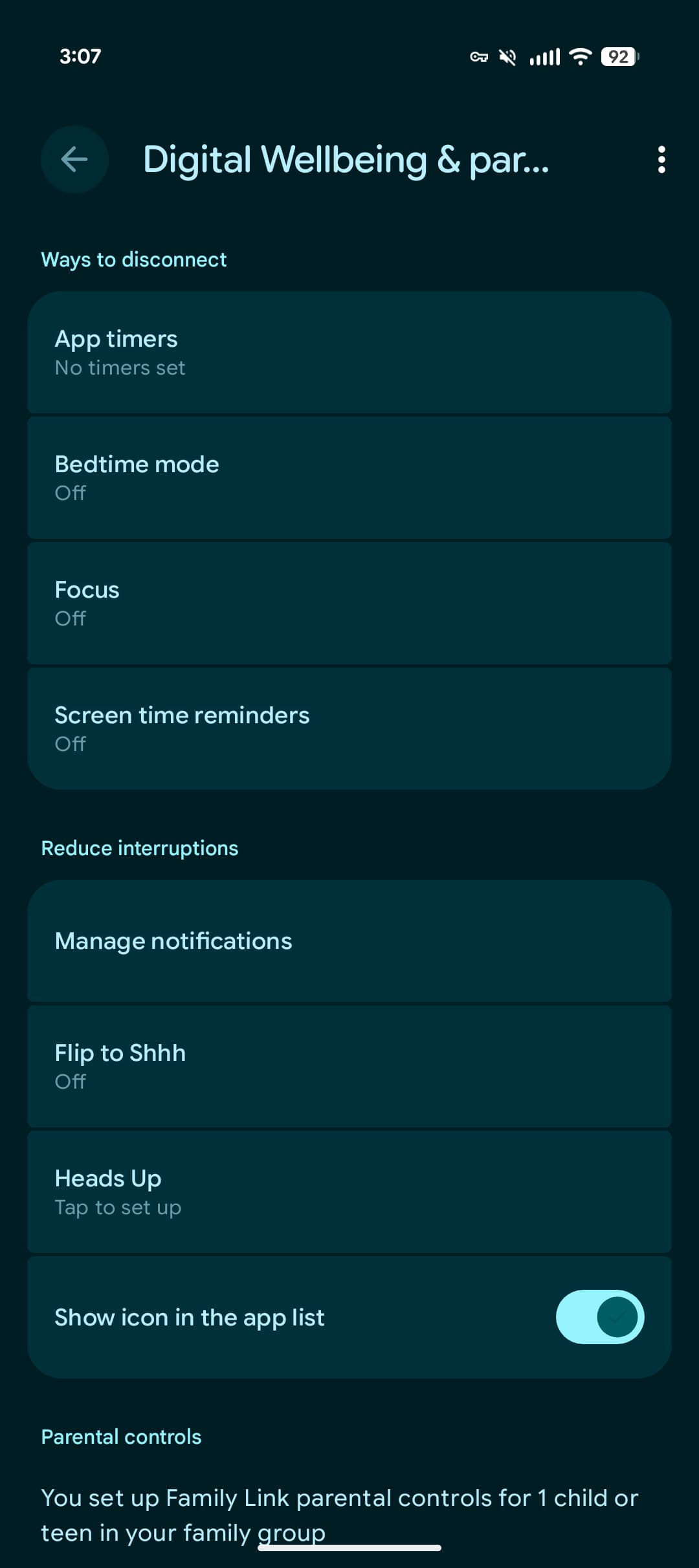Tap Manage notifications

pos(349,941)
